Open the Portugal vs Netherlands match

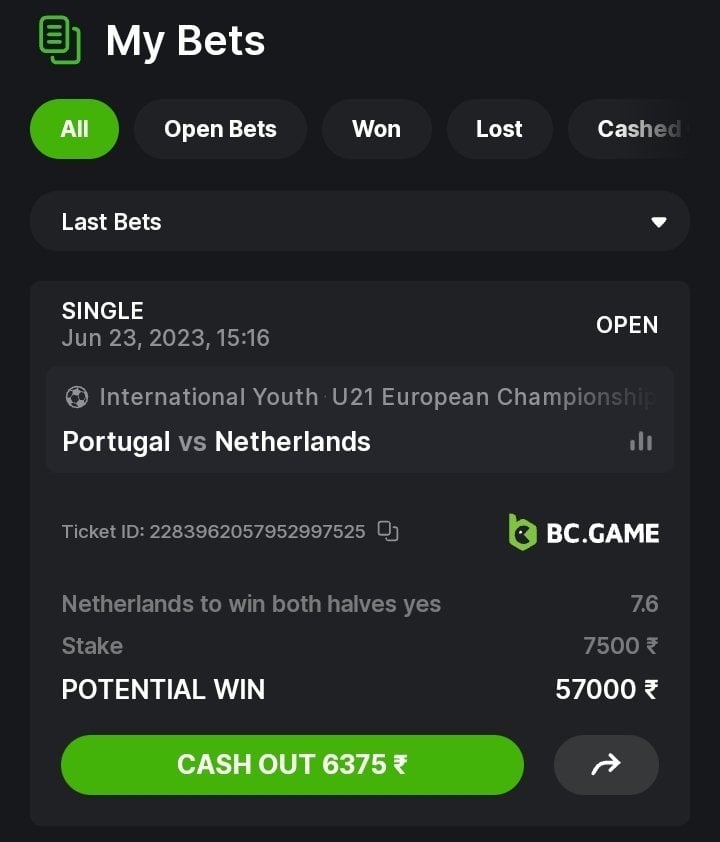217,442
